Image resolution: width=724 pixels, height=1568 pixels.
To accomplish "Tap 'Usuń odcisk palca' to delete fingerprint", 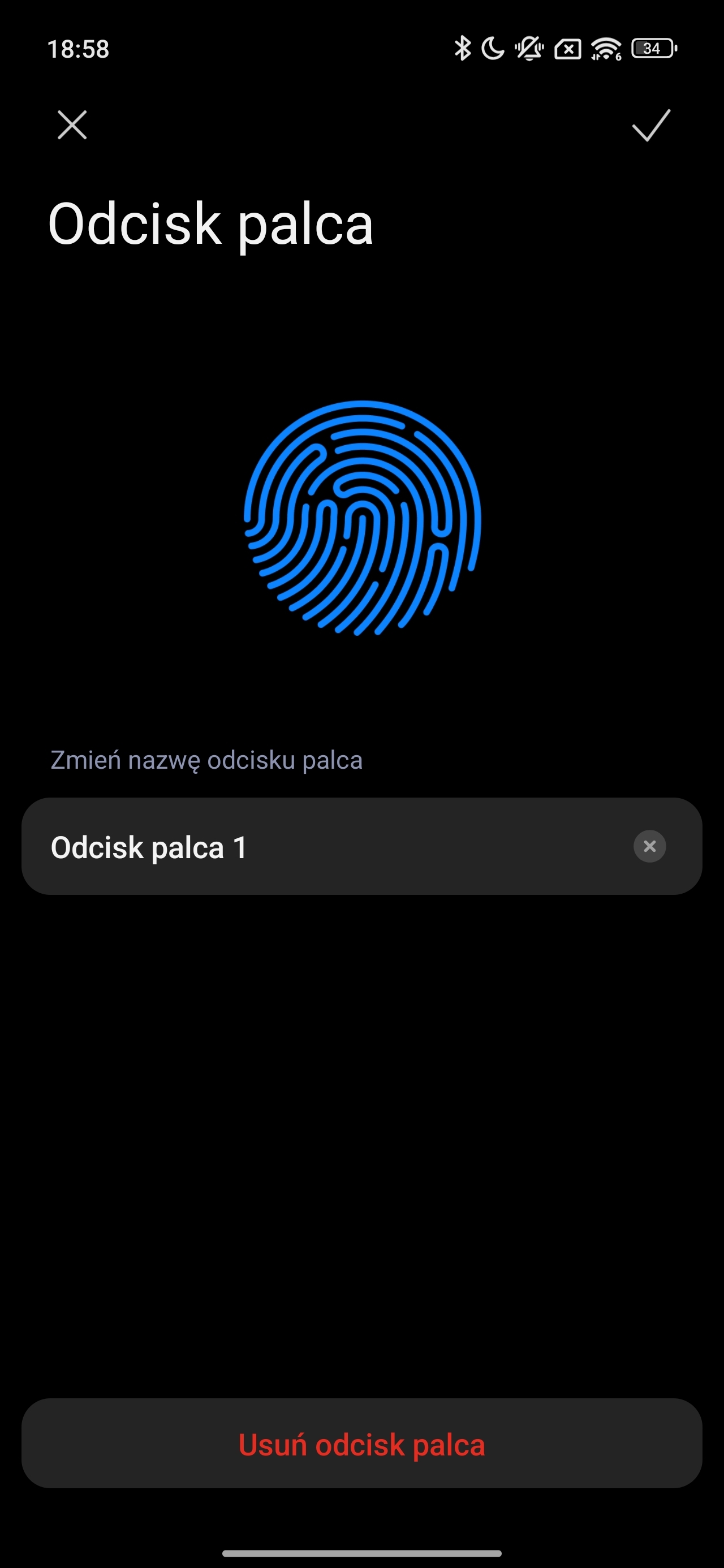I will pyautogui.click(x=361, y=1445).
